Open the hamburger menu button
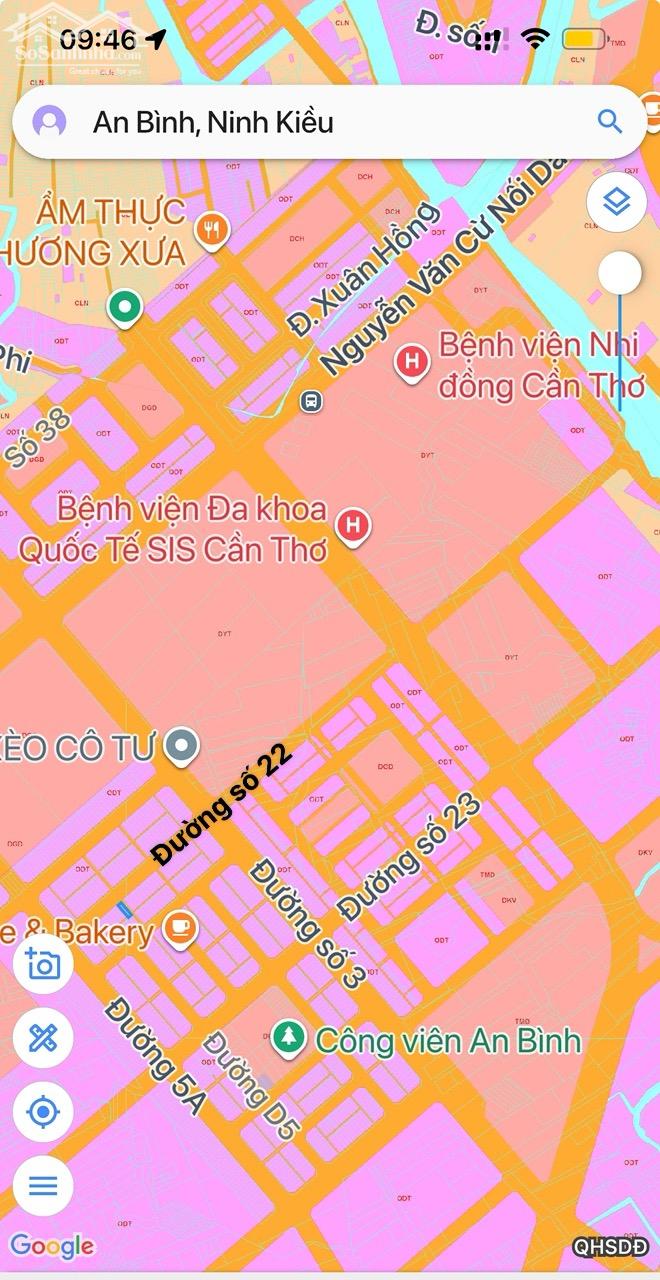 (43, 1186)
